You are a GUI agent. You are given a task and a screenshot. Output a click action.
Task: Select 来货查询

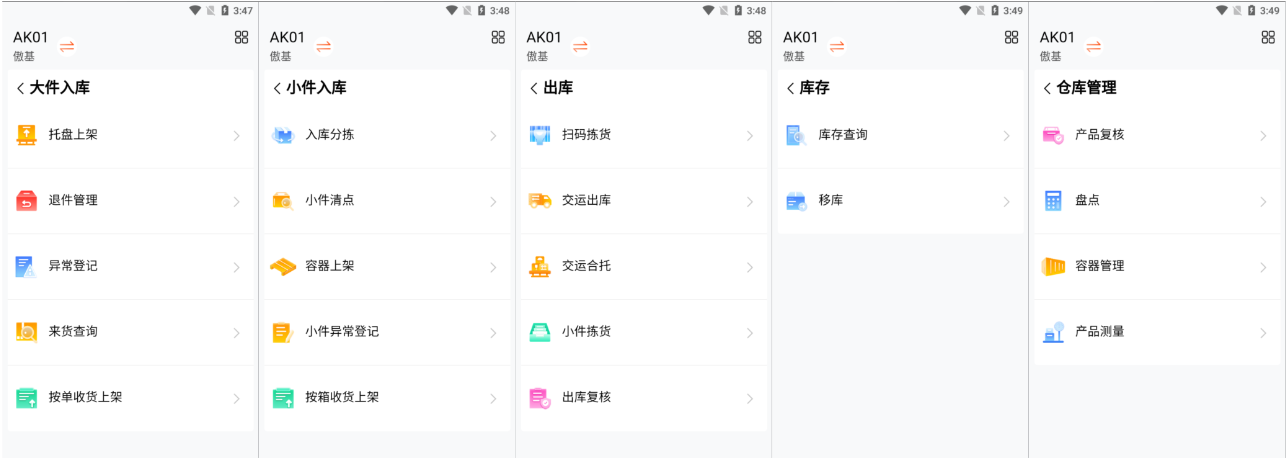[x=130, y=332]
